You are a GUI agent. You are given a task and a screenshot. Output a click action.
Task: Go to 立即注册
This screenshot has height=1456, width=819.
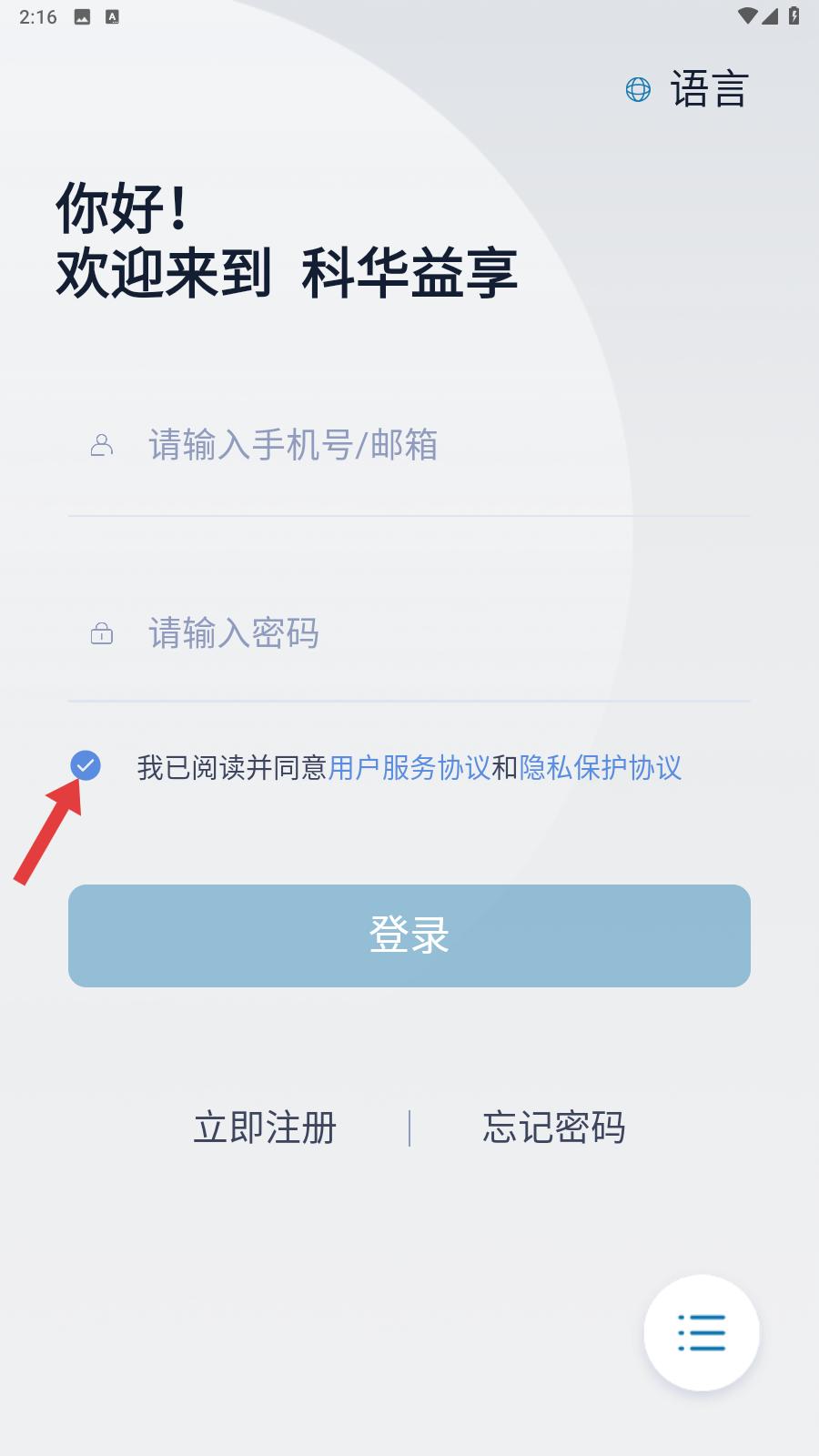[265, 1127]
